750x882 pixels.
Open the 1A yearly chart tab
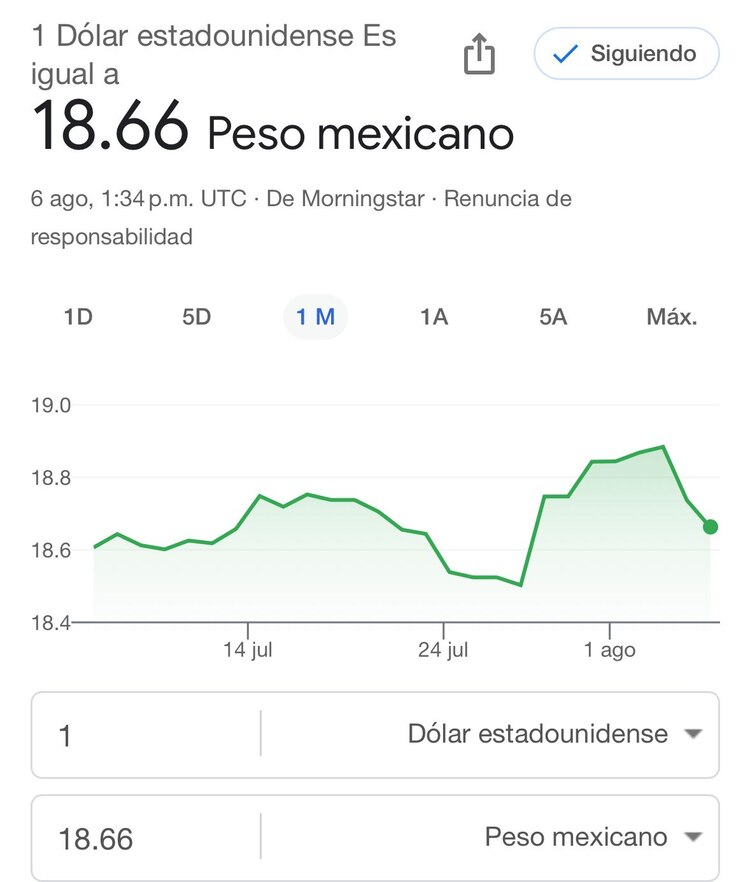[x=435, y=316]
